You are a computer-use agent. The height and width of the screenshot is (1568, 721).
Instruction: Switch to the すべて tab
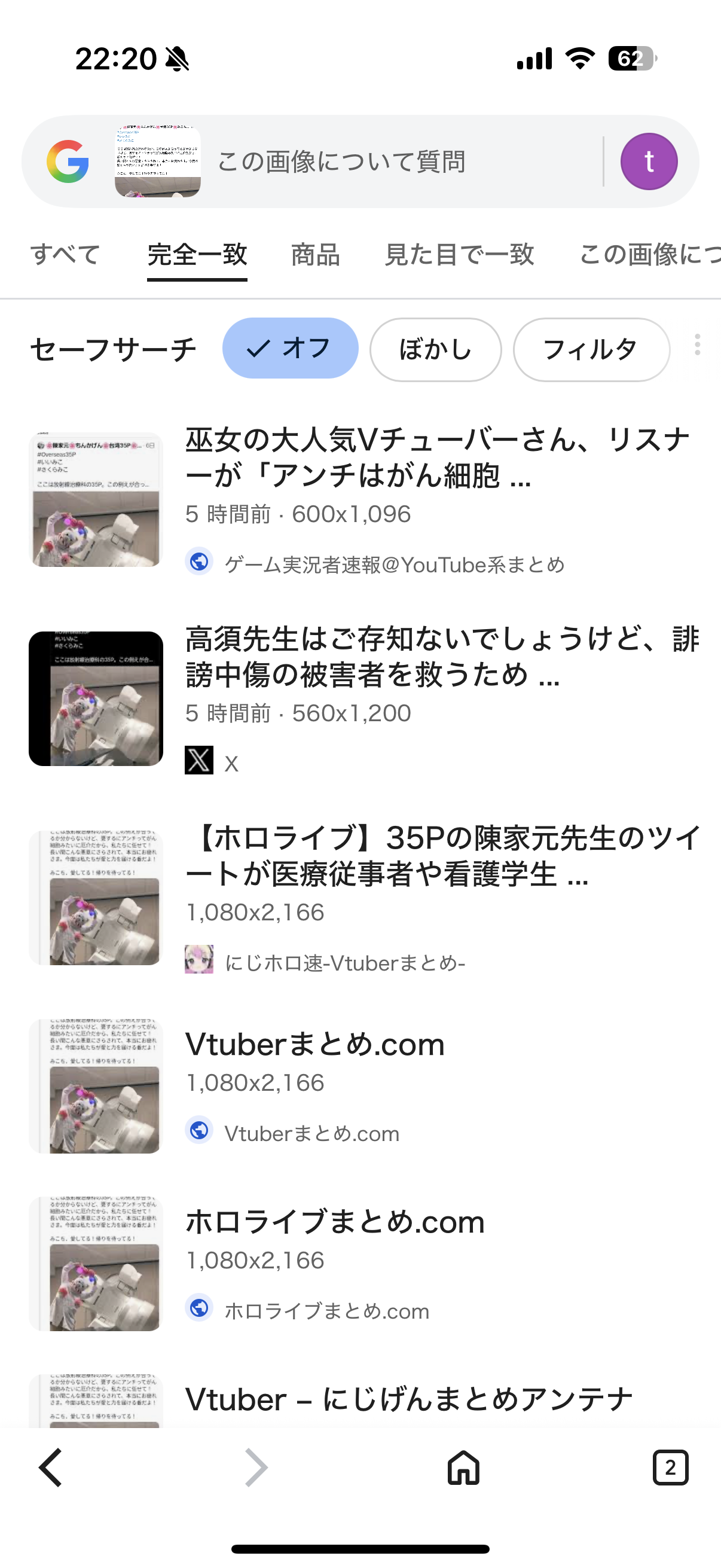(x=65, y=254)
